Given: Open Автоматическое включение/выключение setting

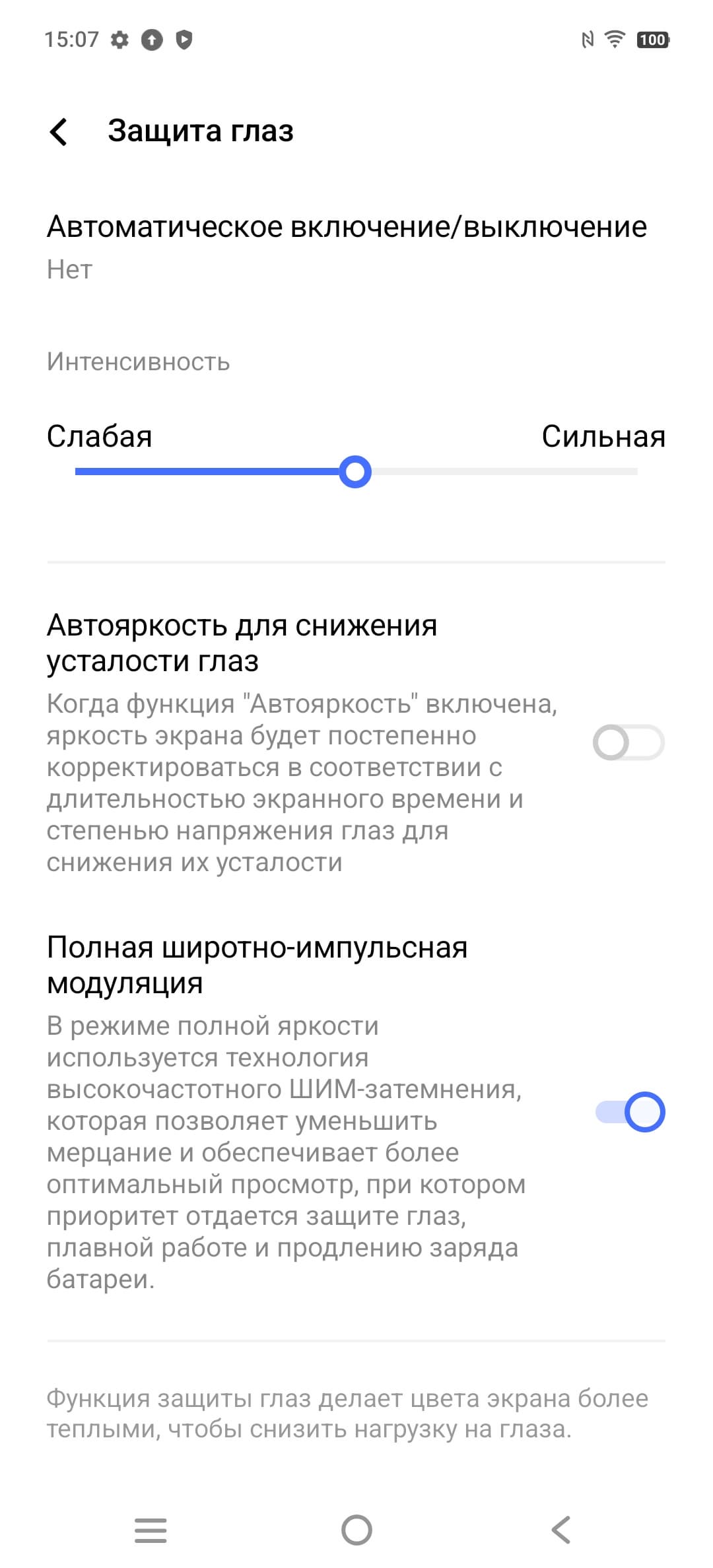Looking at the screenshot, I should 347,245.
